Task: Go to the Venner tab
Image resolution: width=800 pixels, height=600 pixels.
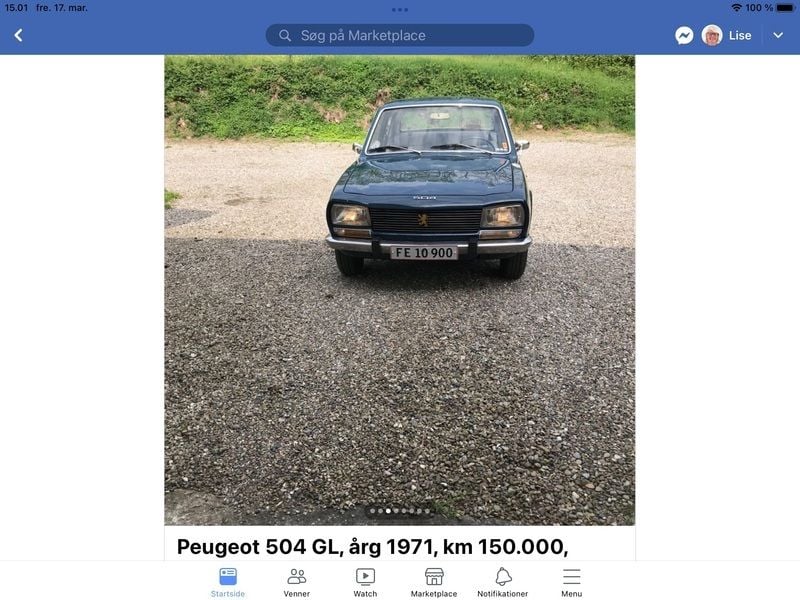Action: (x=297, y=582)
